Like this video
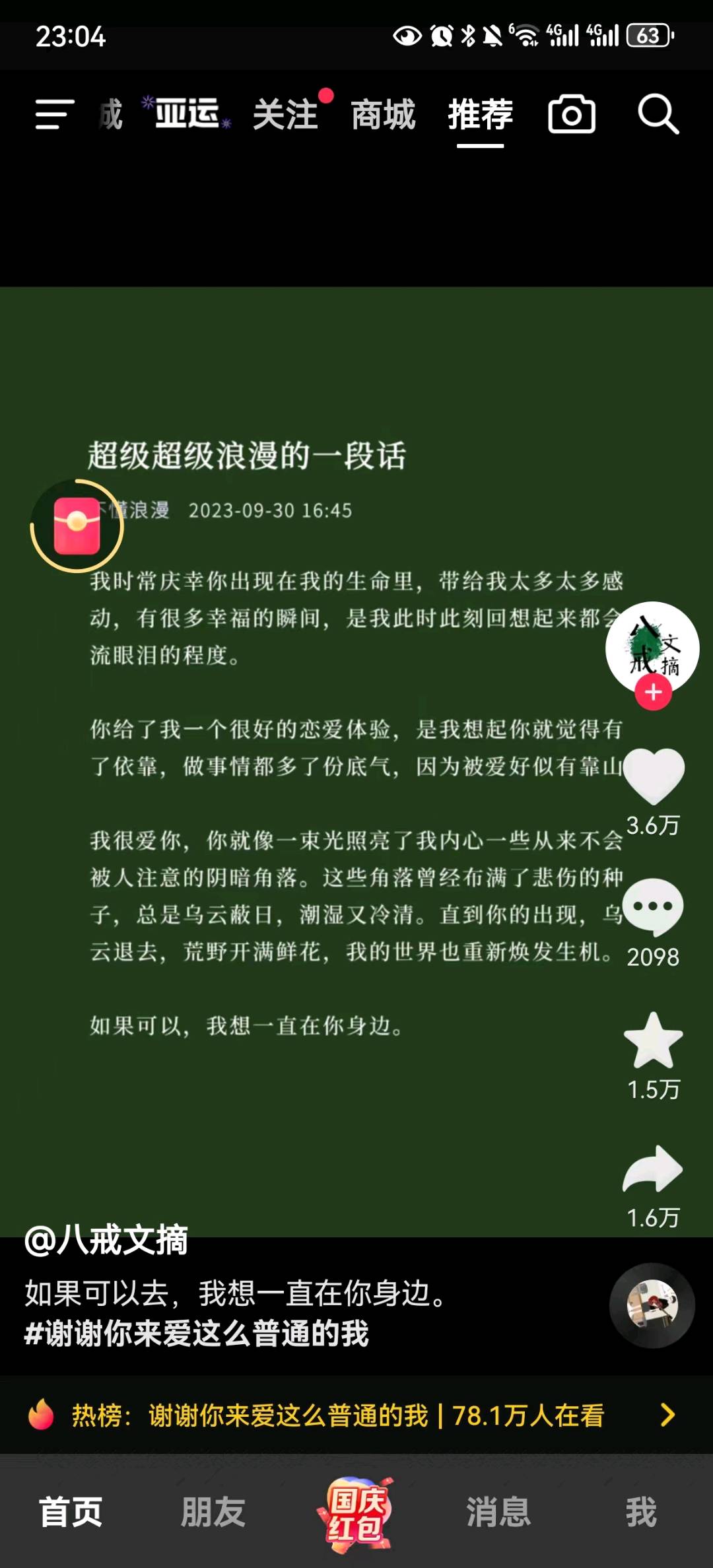This screenshot has height=1568, width=713. [654, 776]
